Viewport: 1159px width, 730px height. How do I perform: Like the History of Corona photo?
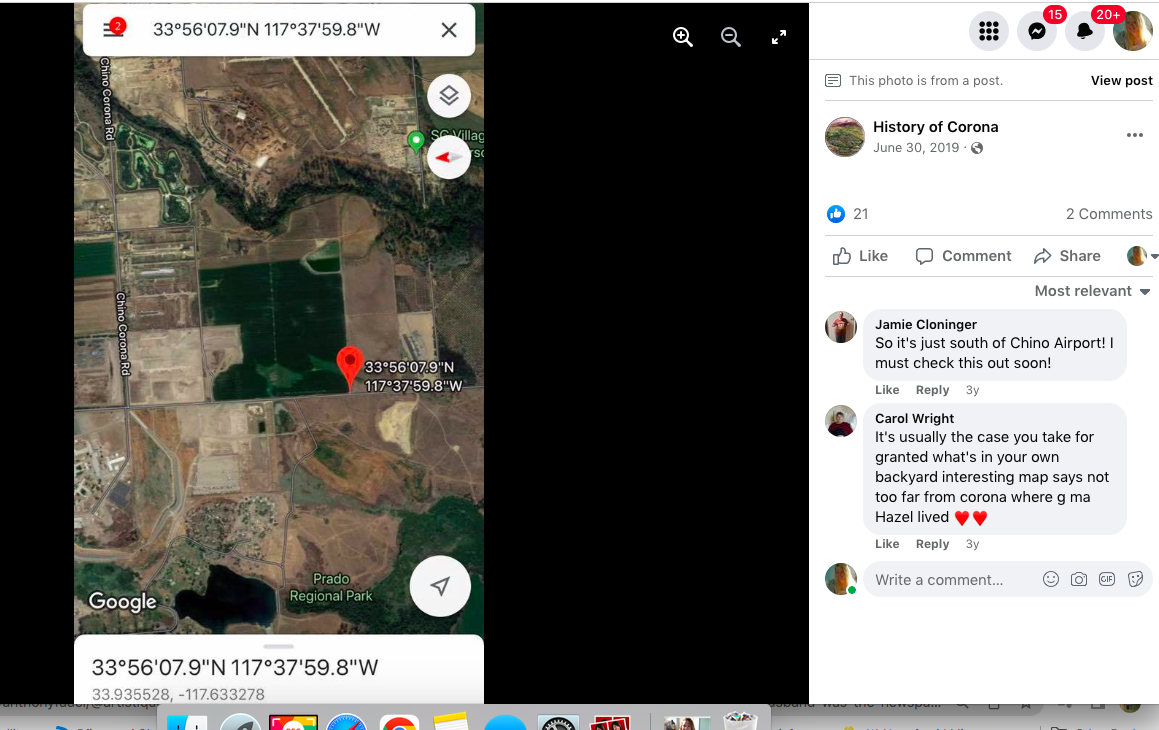860,256
